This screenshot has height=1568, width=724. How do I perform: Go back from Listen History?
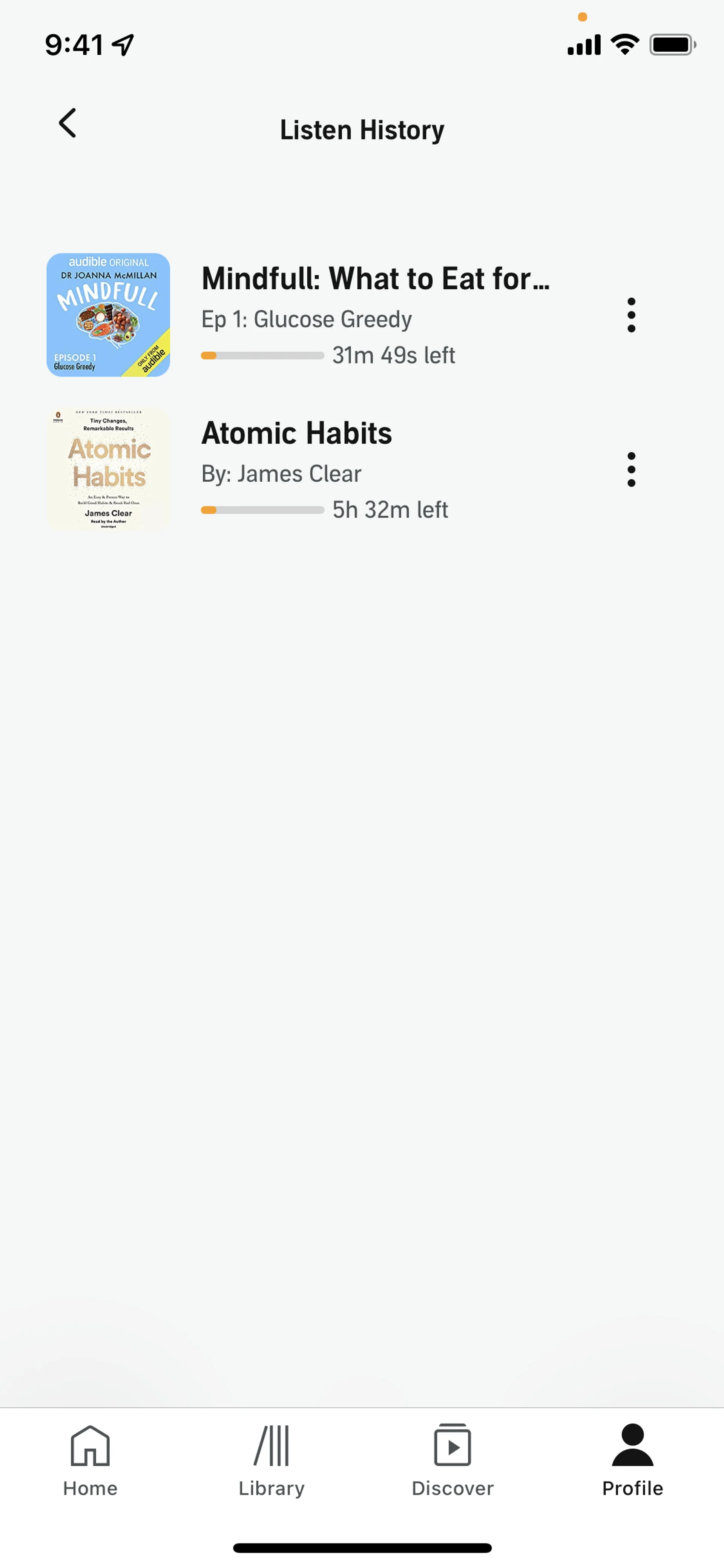click(x=67, y=124)
